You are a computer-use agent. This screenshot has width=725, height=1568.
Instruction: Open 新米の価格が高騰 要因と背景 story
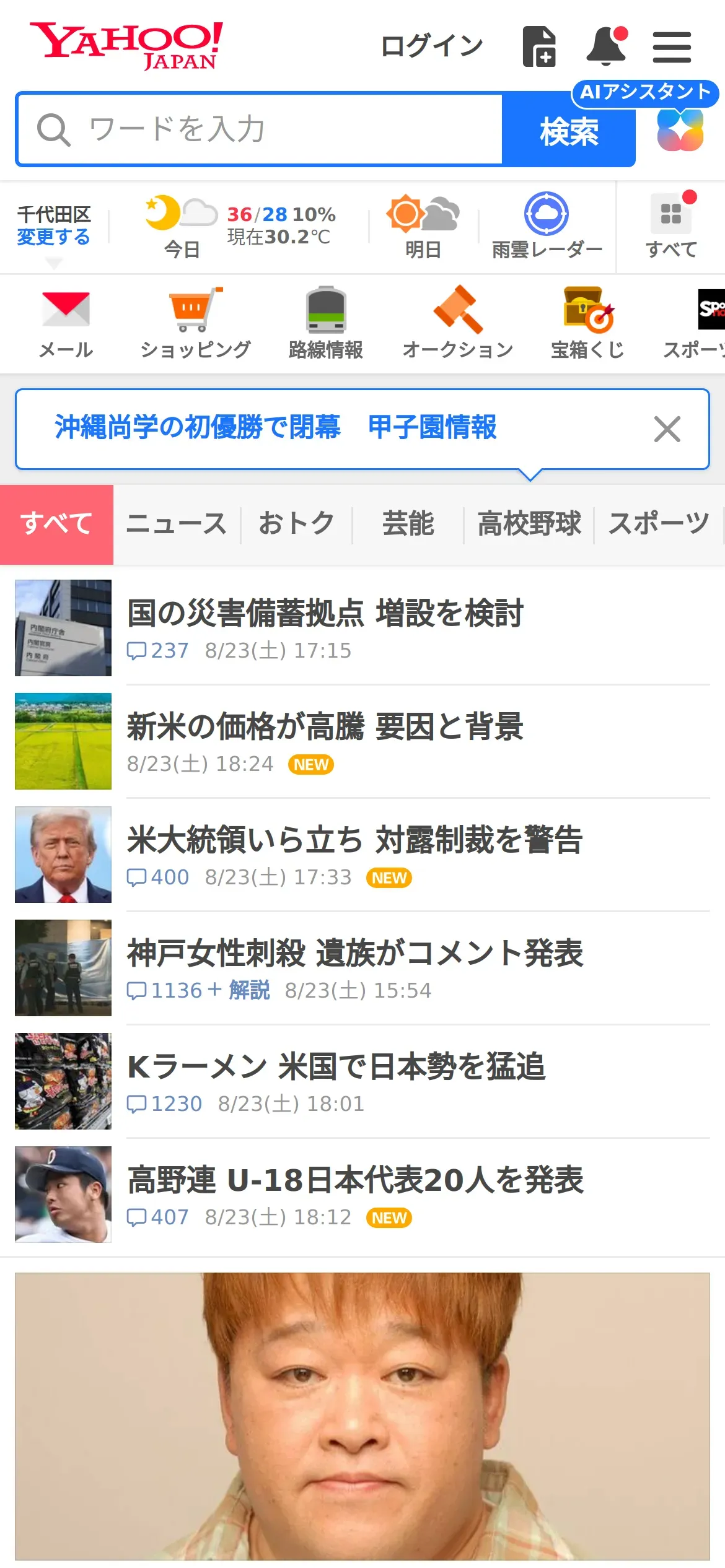[x=325, y=726]
